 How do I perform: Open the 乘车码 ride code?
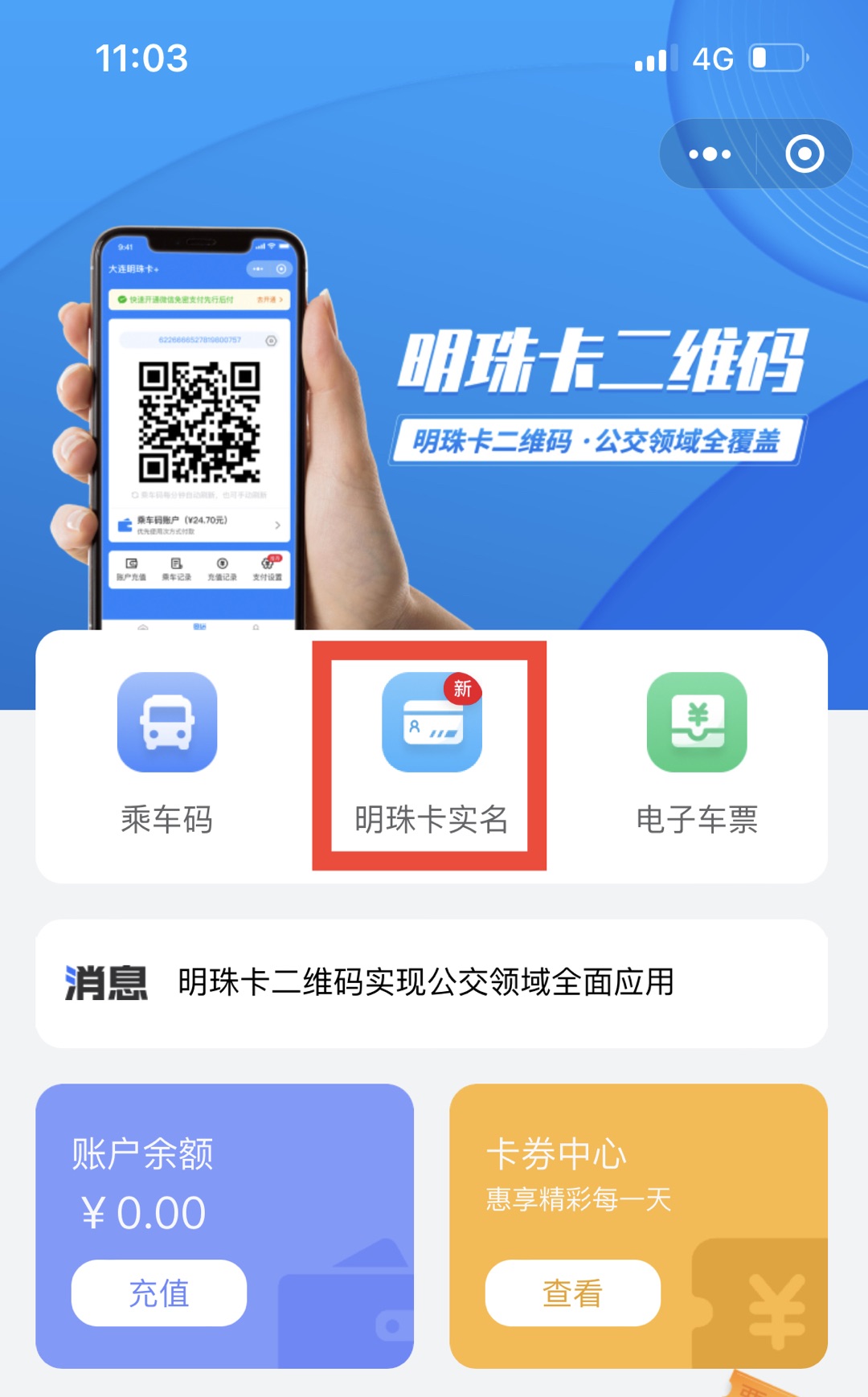167,753
